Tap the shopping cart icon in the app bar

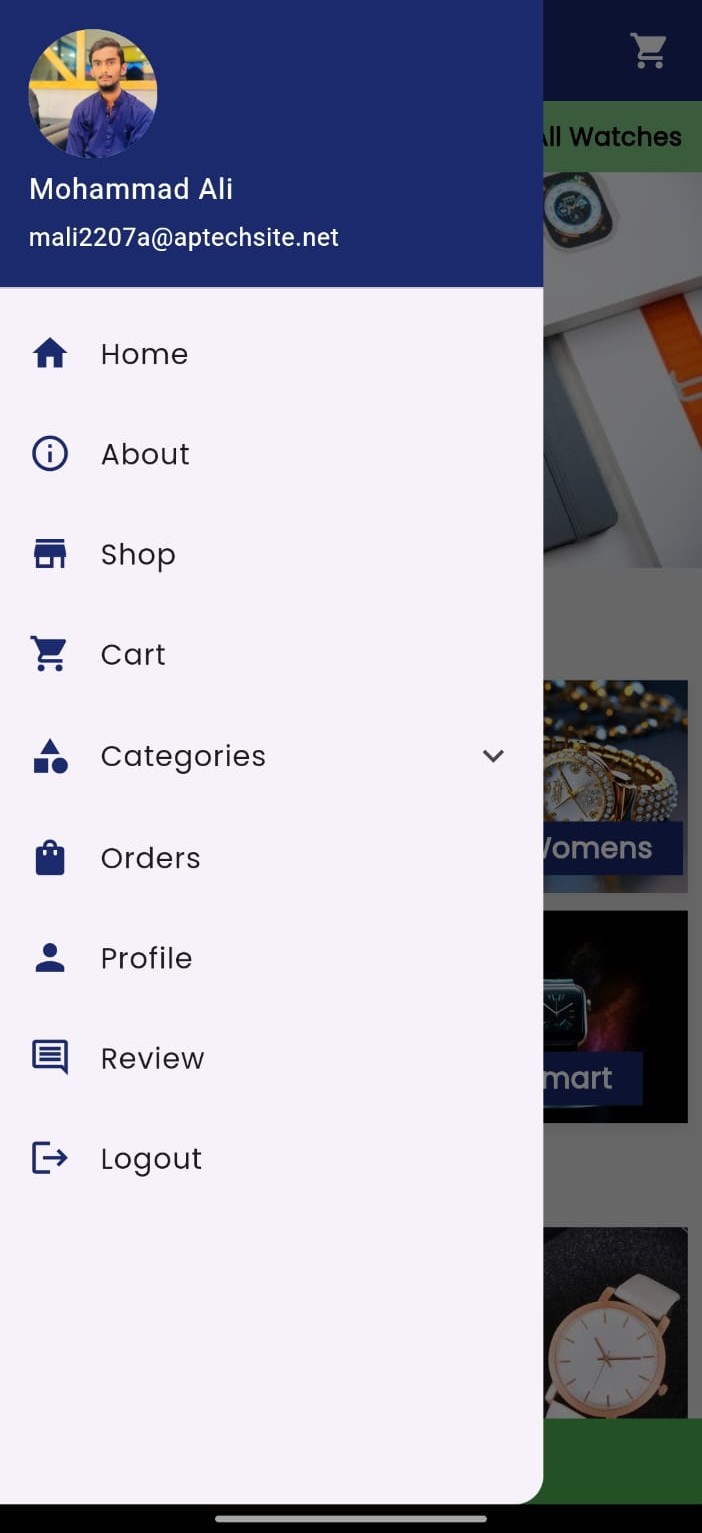pos(649,50)
